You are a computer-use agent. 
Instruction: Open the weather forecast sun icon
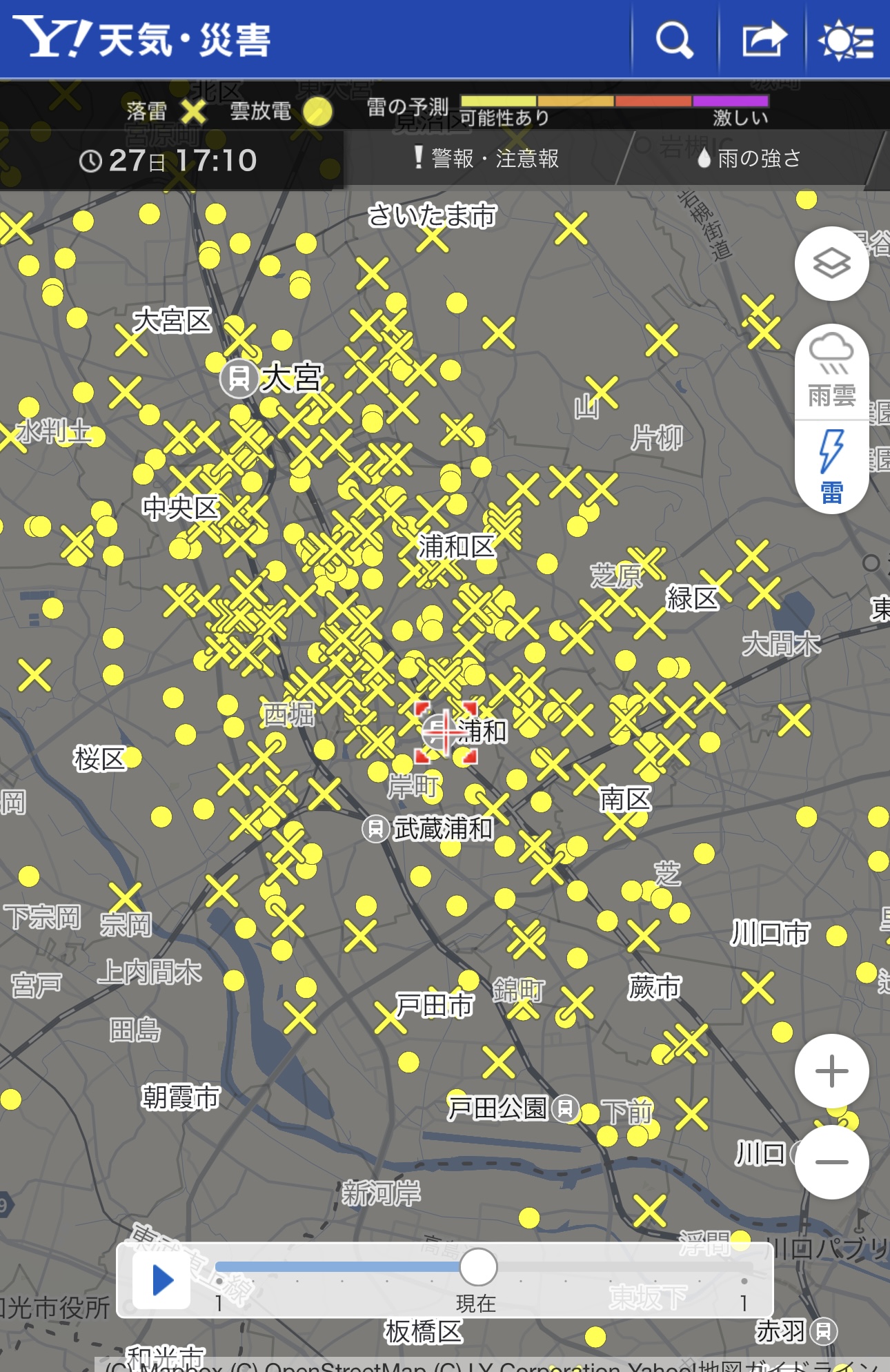pyautogui.click(x=846, y=40)
